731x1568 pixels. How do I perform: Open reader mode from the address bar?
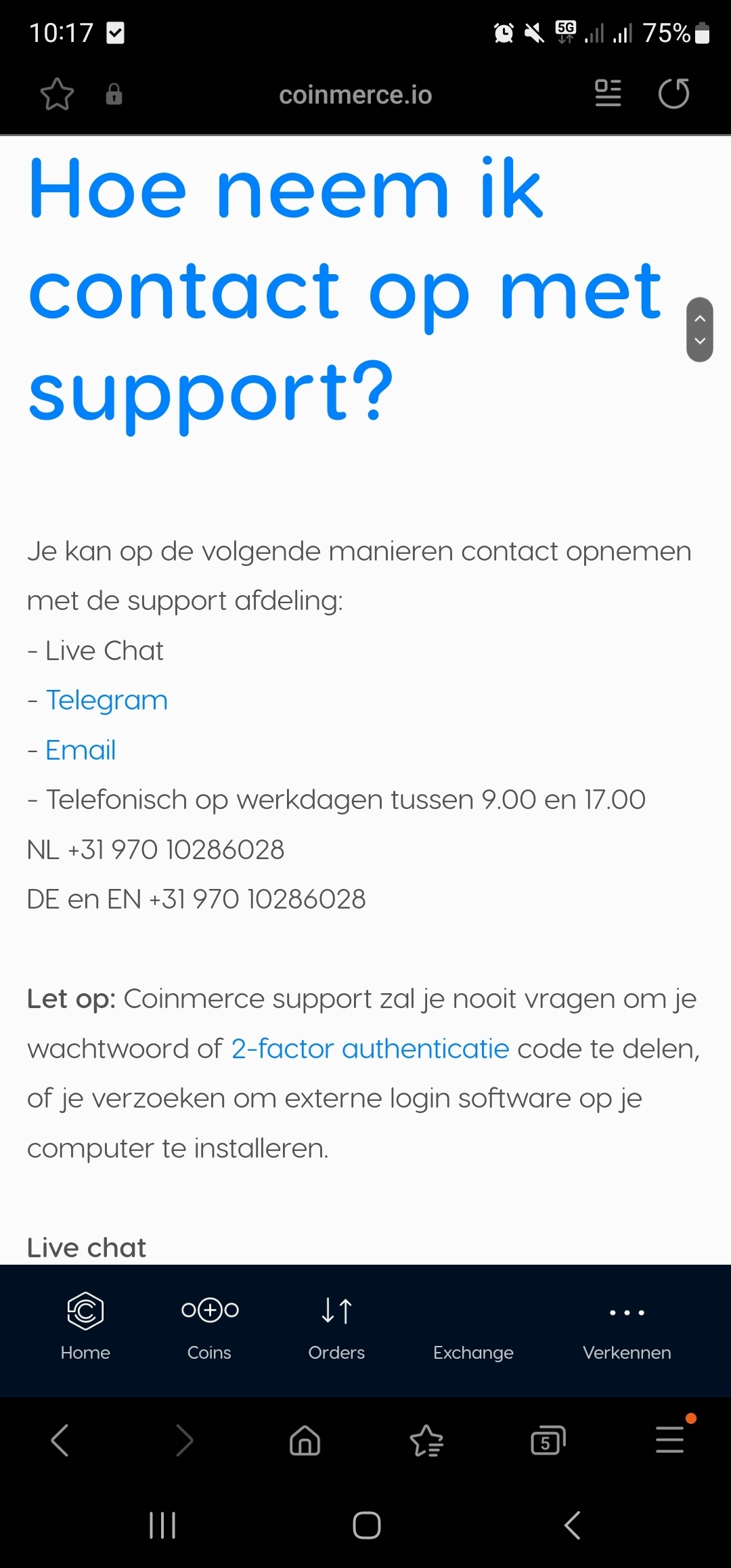(x=607, y=94)
